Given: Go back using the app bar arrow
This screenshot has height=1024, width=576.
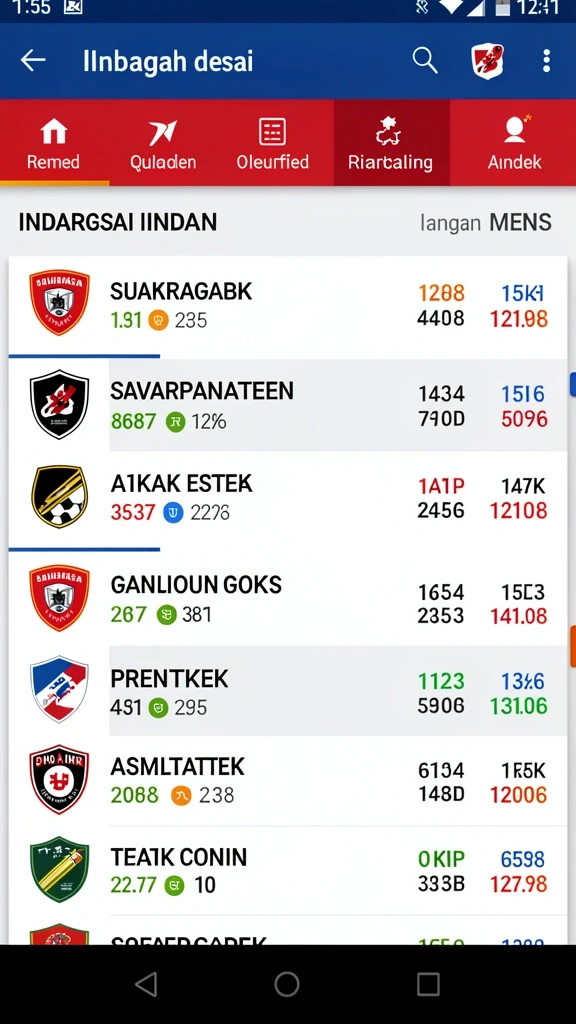Looking at the screenshot, I should 33,61.
